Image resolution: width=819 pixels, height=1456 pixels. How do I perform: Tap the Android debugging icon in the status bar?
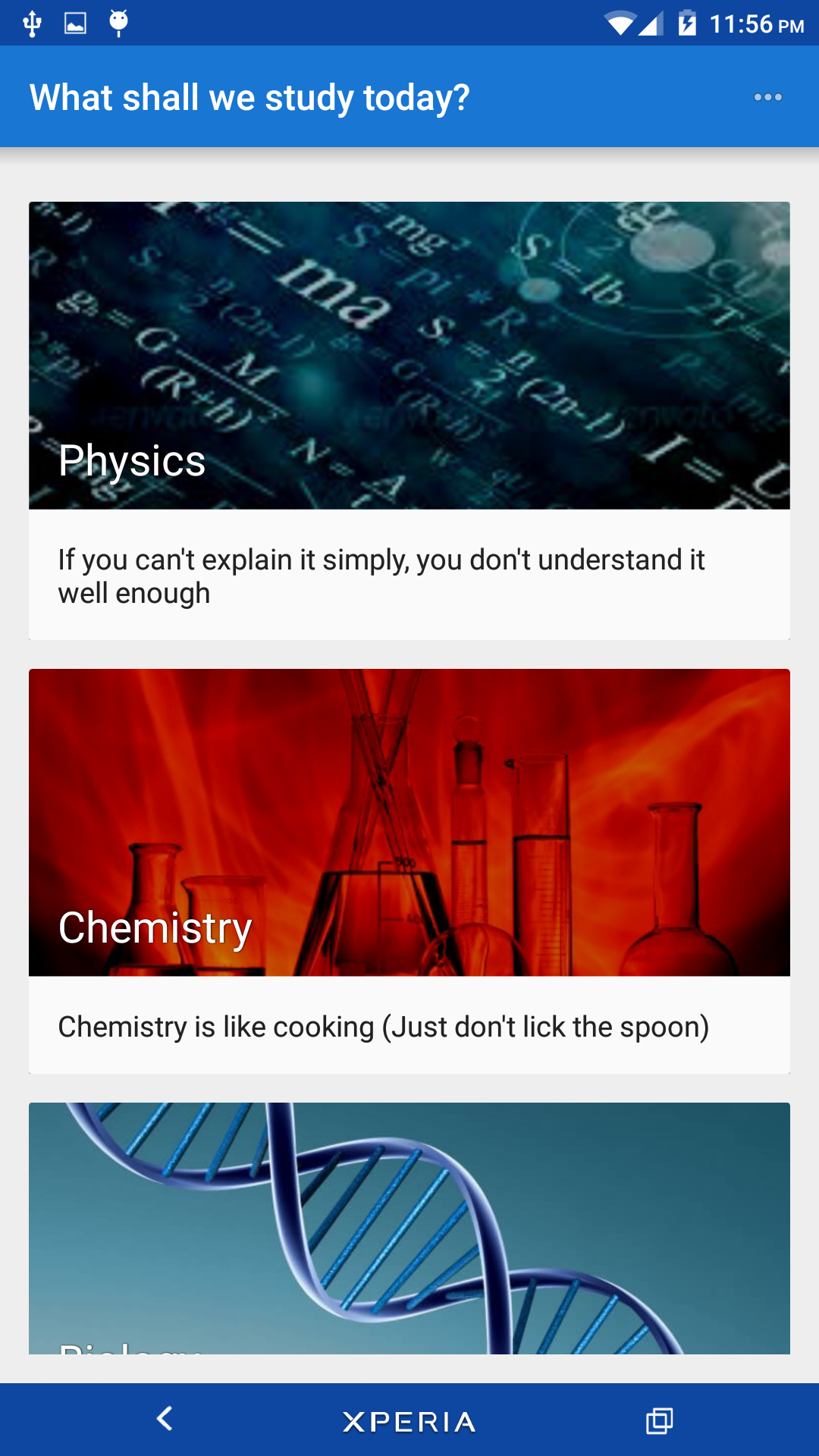[x=119, y=22]
